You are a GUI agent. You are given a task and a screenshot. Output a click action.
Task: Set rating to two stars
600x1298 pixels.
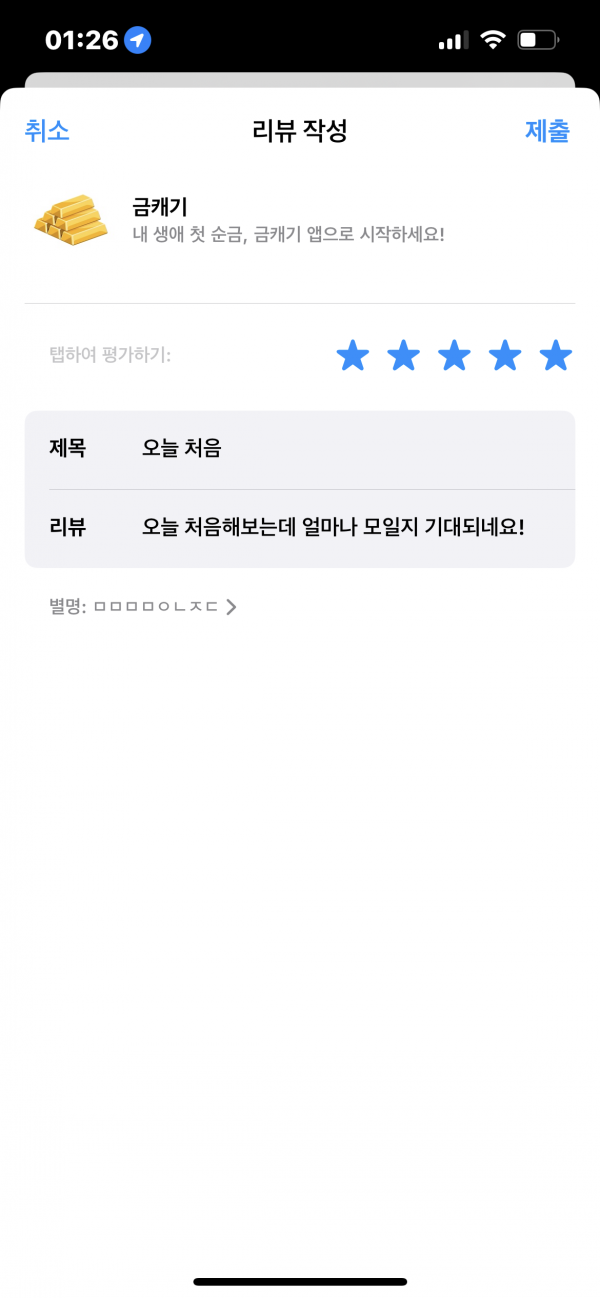click(403, 355)
